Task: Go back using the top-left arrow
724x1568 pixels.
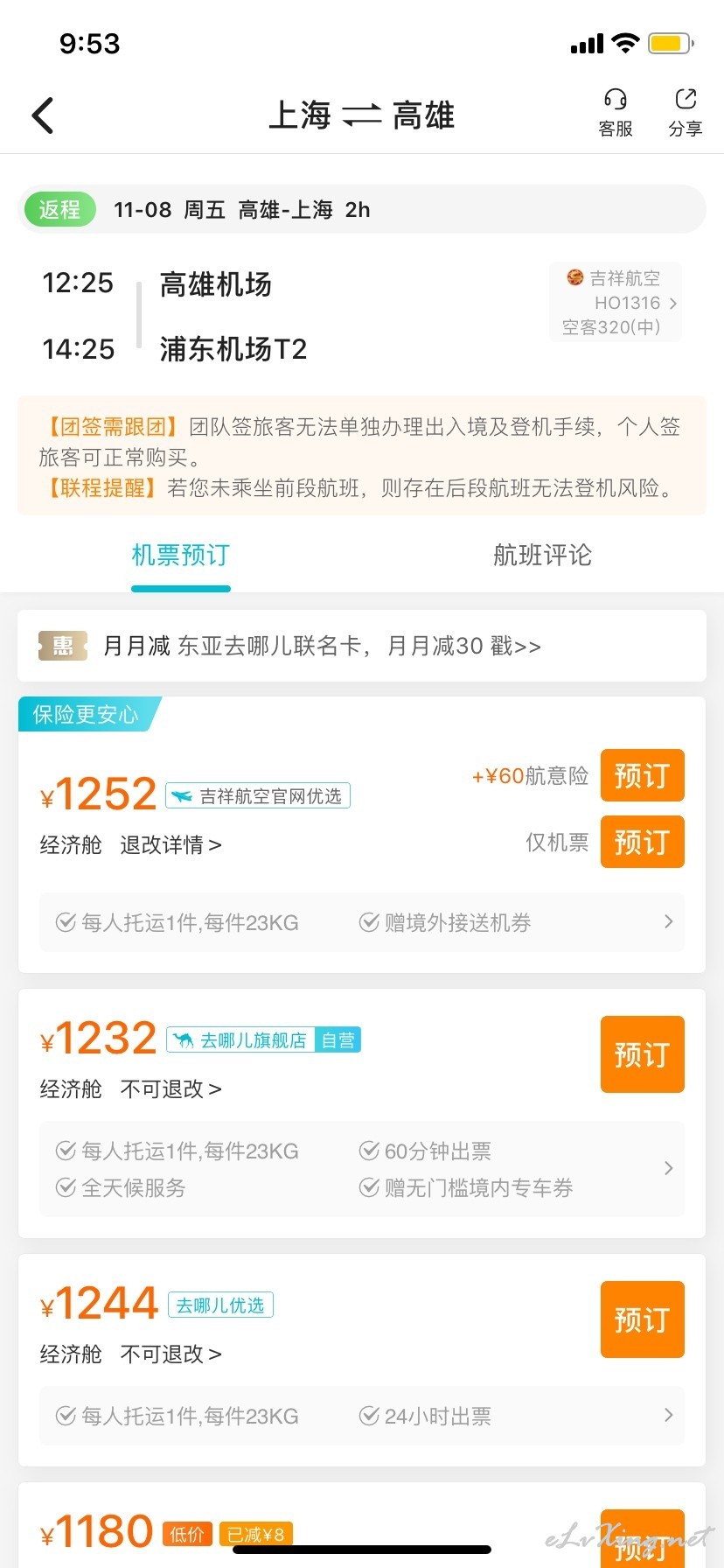Action: pyautogui.click(x=43, y=115)
